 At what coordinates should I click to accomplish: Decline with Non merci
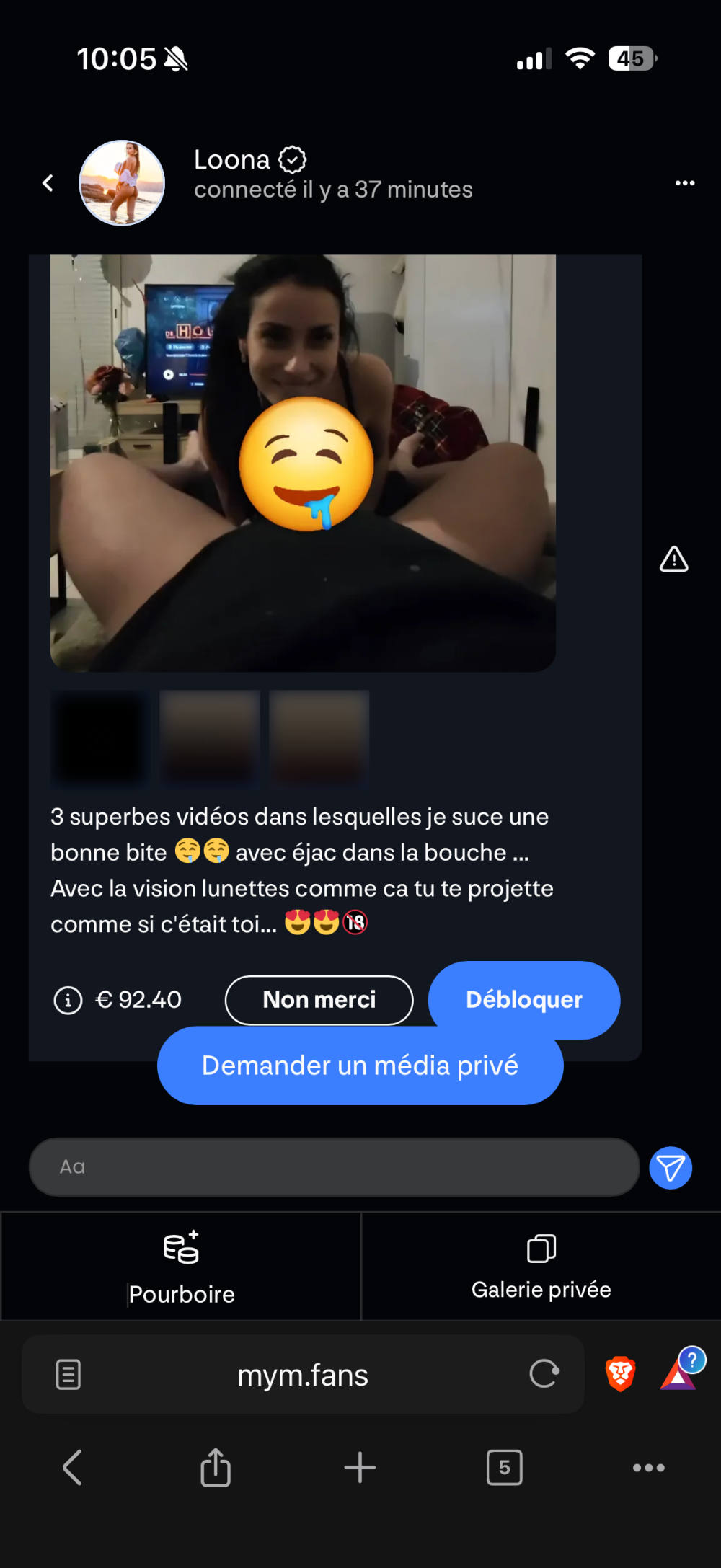coord(319,1000)
